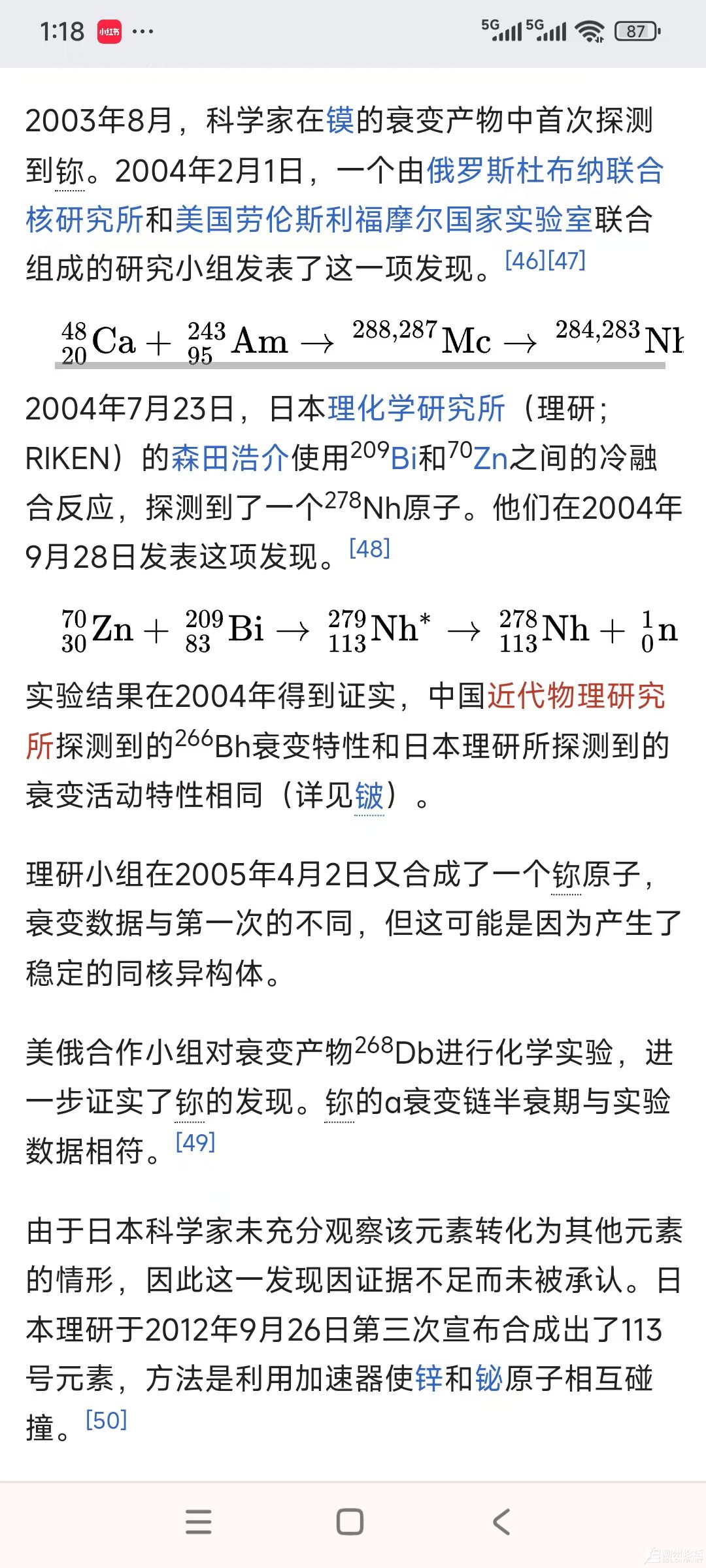Open the 森田浩介 article link
The image size is (706, 1568).
[230, 459]
